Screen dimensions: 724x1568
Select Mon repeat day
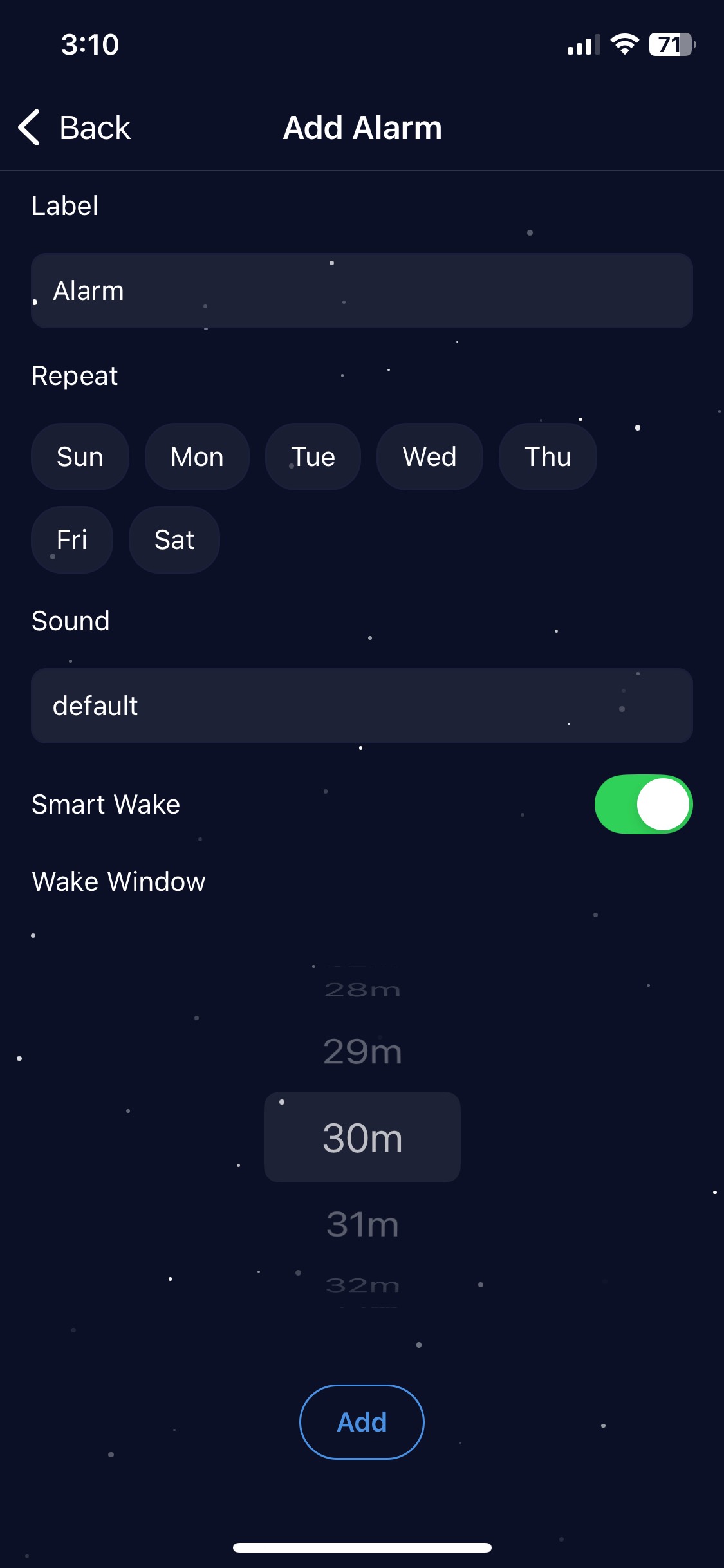tap(197, 457)
